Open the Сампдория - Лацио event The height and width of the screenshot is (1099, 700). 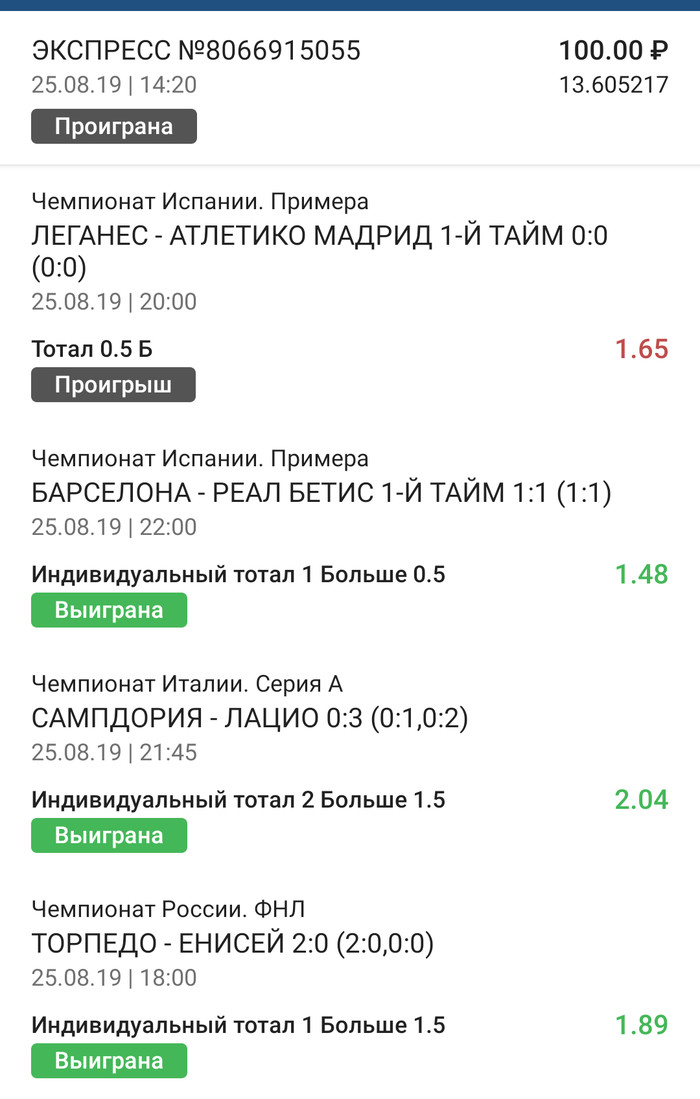[250, 718]
